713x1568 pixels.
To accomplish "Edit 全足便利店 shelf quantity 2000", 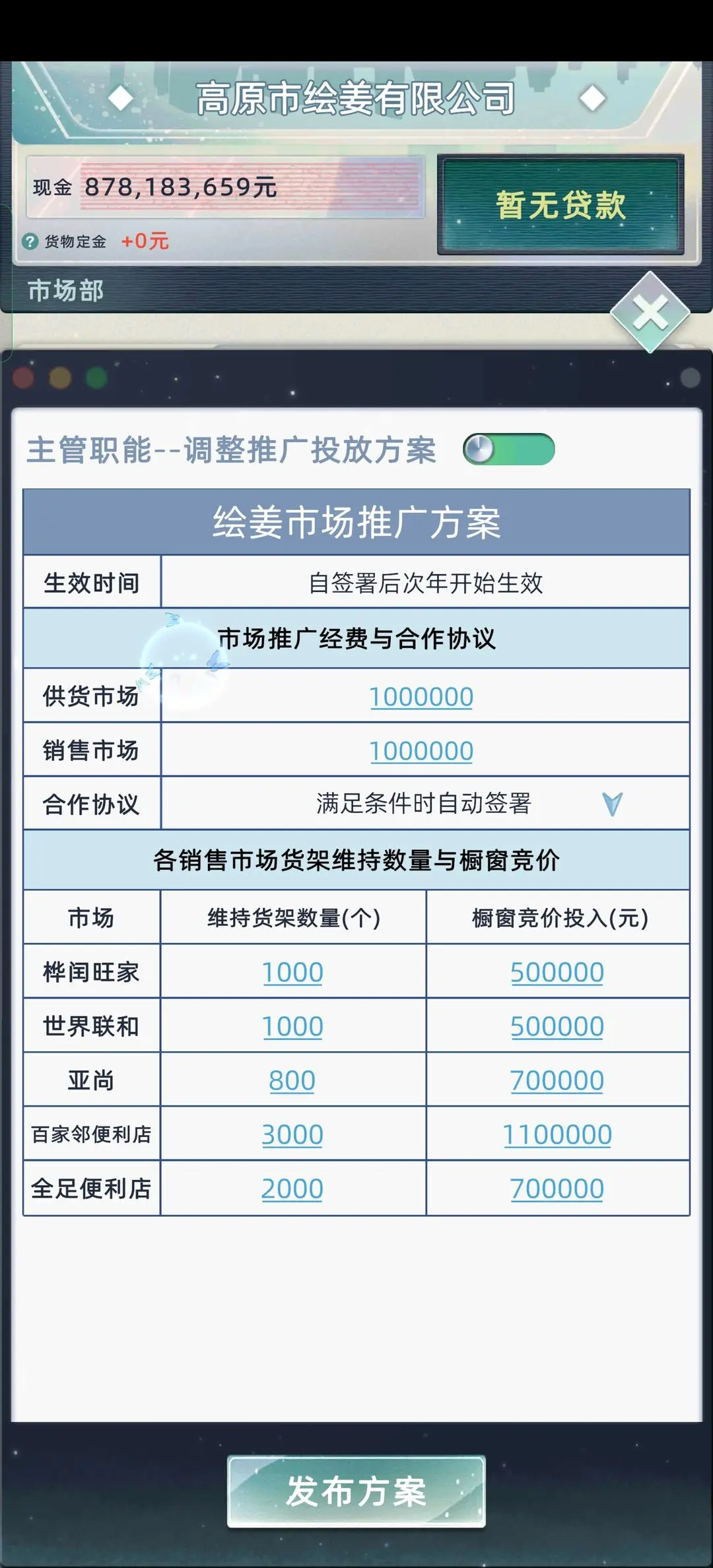I will click(x=292, y=1189).
